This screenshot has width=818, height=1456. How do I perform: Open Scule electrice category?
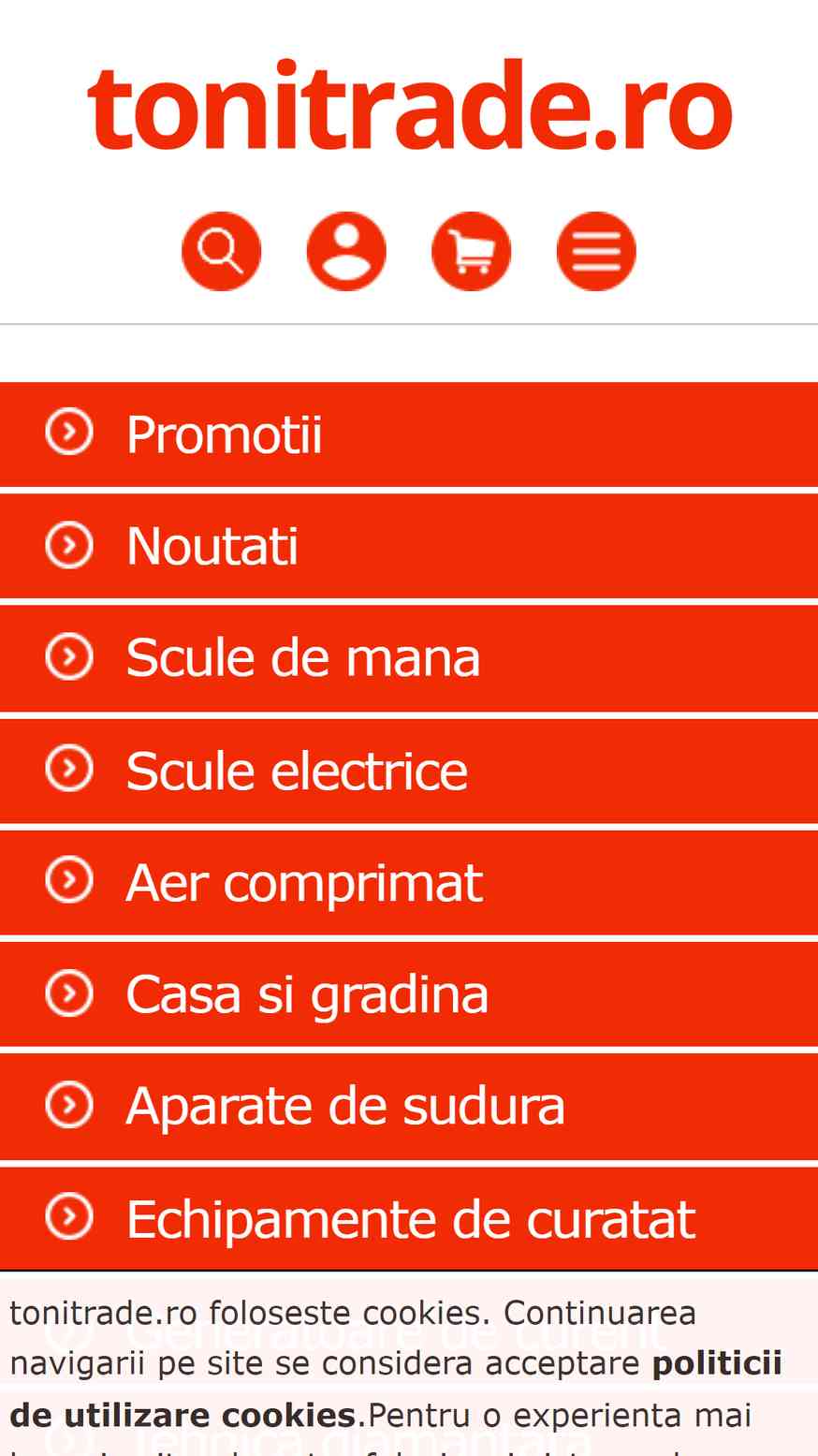click(x=409, y=771)
